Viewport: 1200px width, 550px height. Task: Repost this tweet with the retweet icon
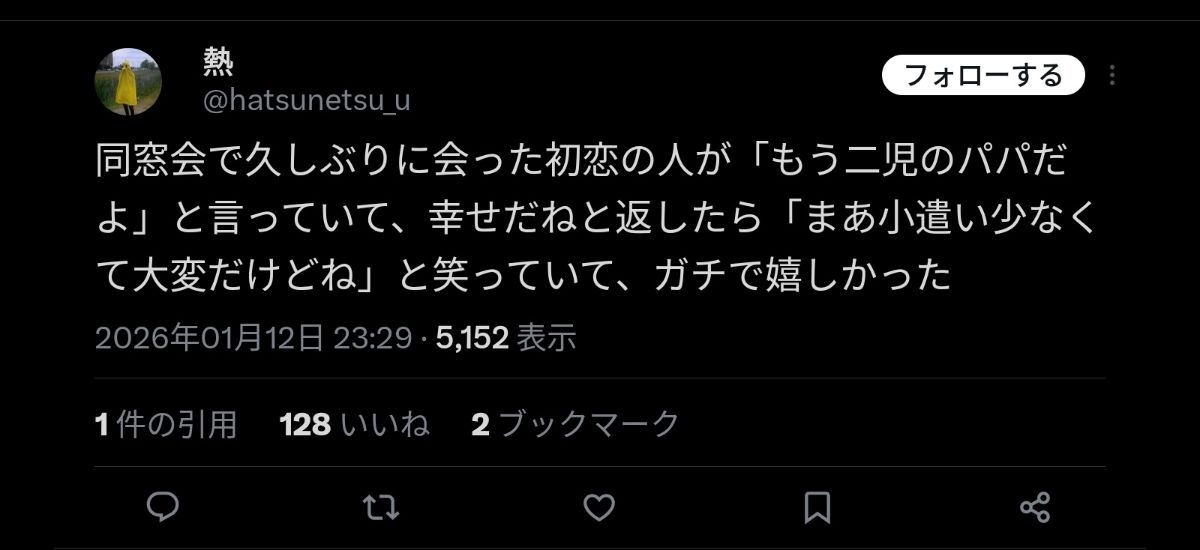click(x=379, y=507)
